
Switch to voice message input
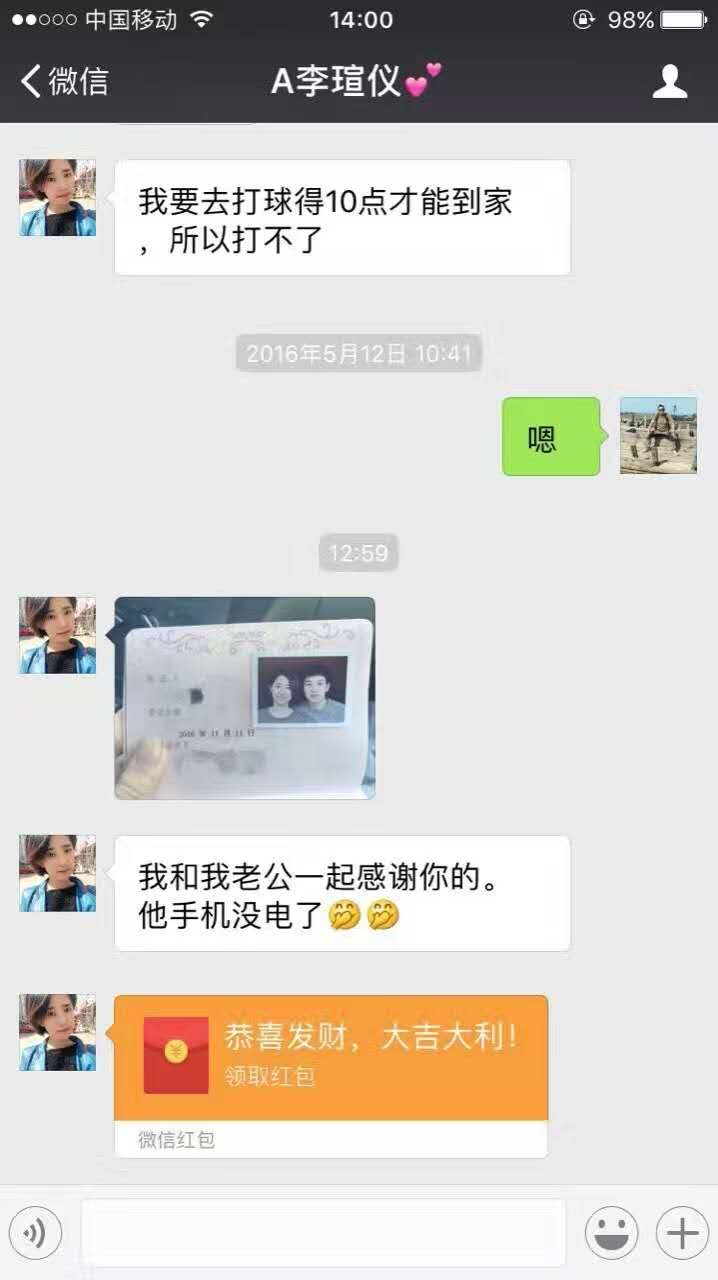[36, 1233]
